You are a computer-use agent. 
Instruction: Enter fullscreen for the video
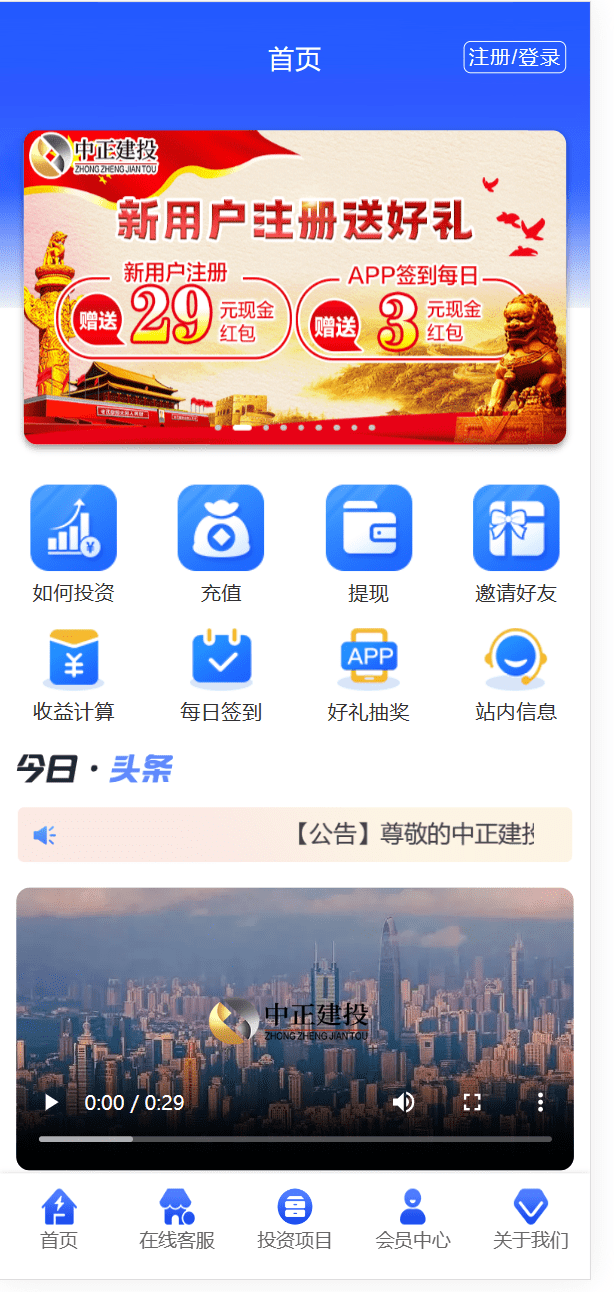(x=472, y=1102)
